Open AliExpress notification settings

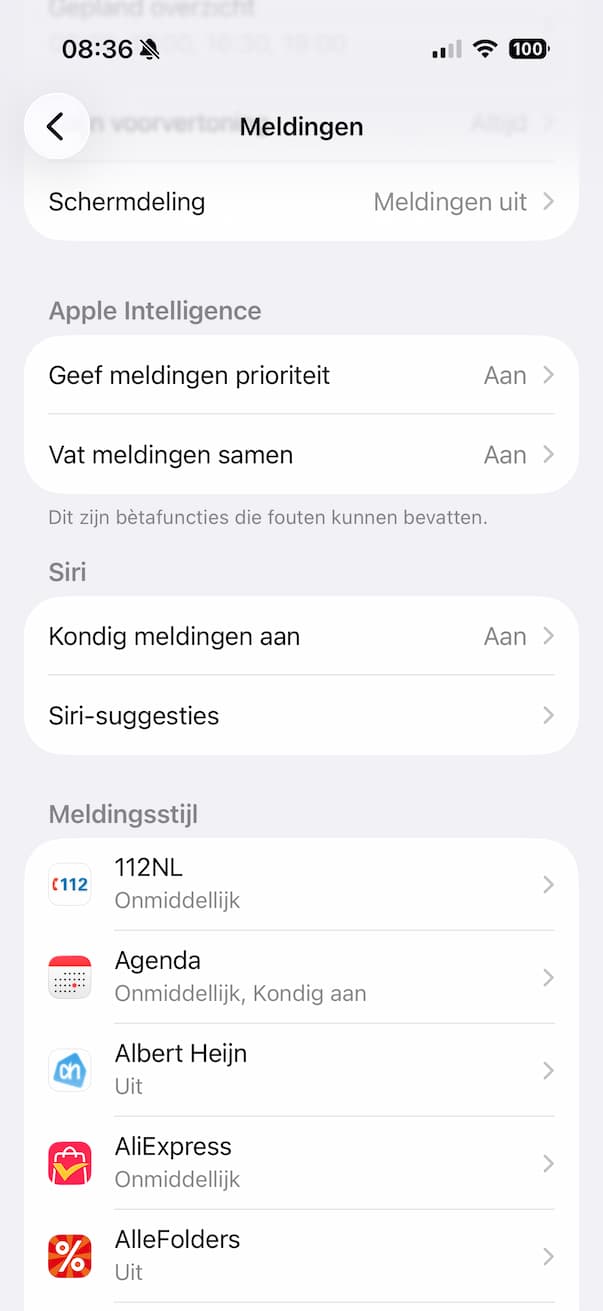point(300,1163)
